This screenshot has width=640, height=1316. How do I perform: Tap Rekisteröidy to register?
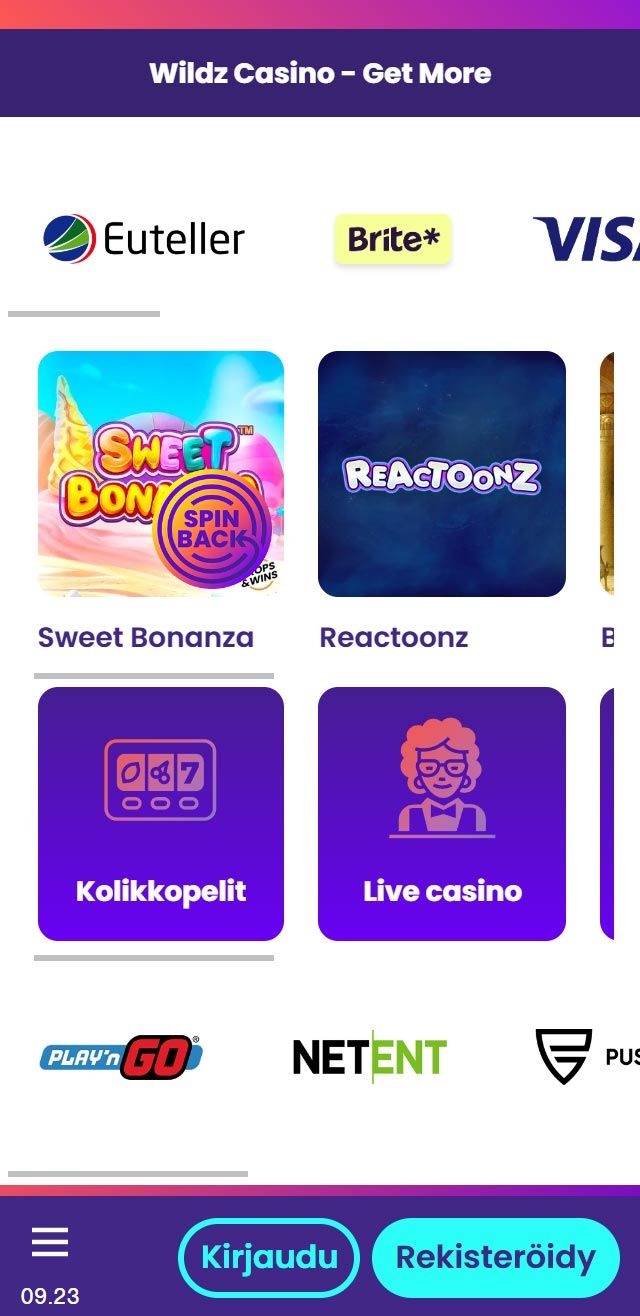coord(496,1257)
